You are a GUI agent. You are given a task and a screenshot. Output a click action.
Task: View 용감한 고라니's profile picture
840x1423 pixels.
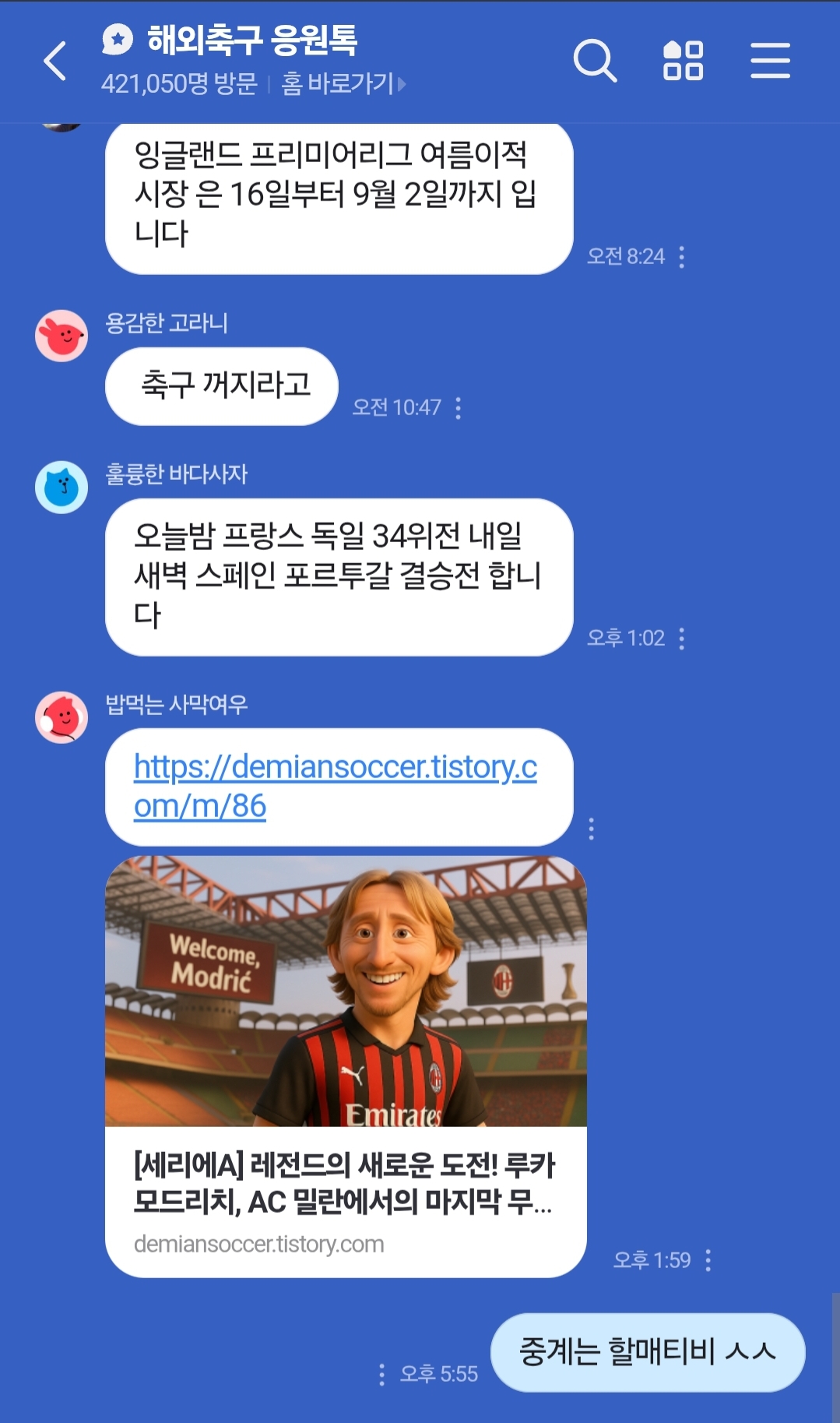pyautogui.click(x=62, y=336)
